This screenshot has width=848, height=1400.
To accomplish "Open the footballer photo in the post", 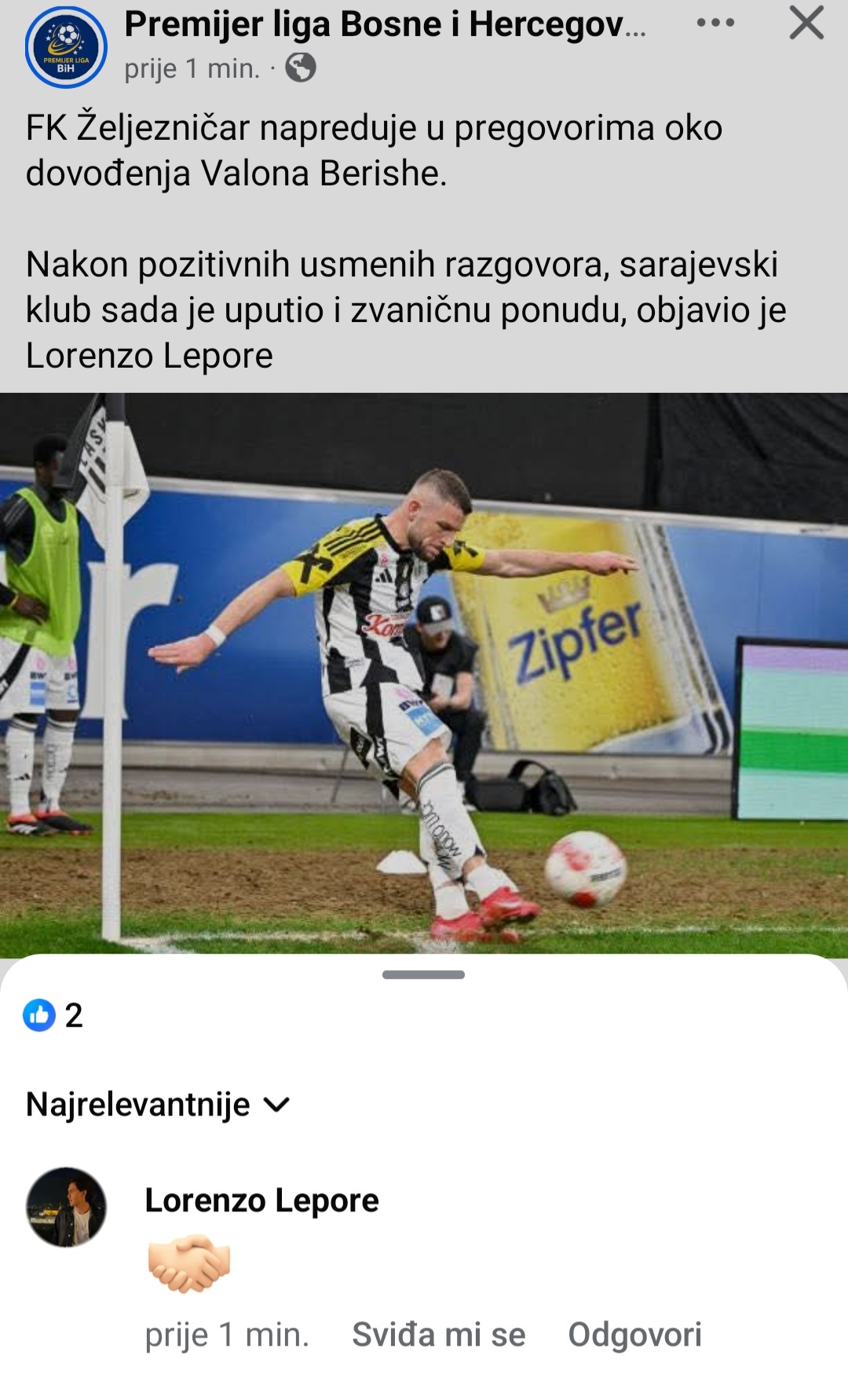I will click(x=424, y=674).
